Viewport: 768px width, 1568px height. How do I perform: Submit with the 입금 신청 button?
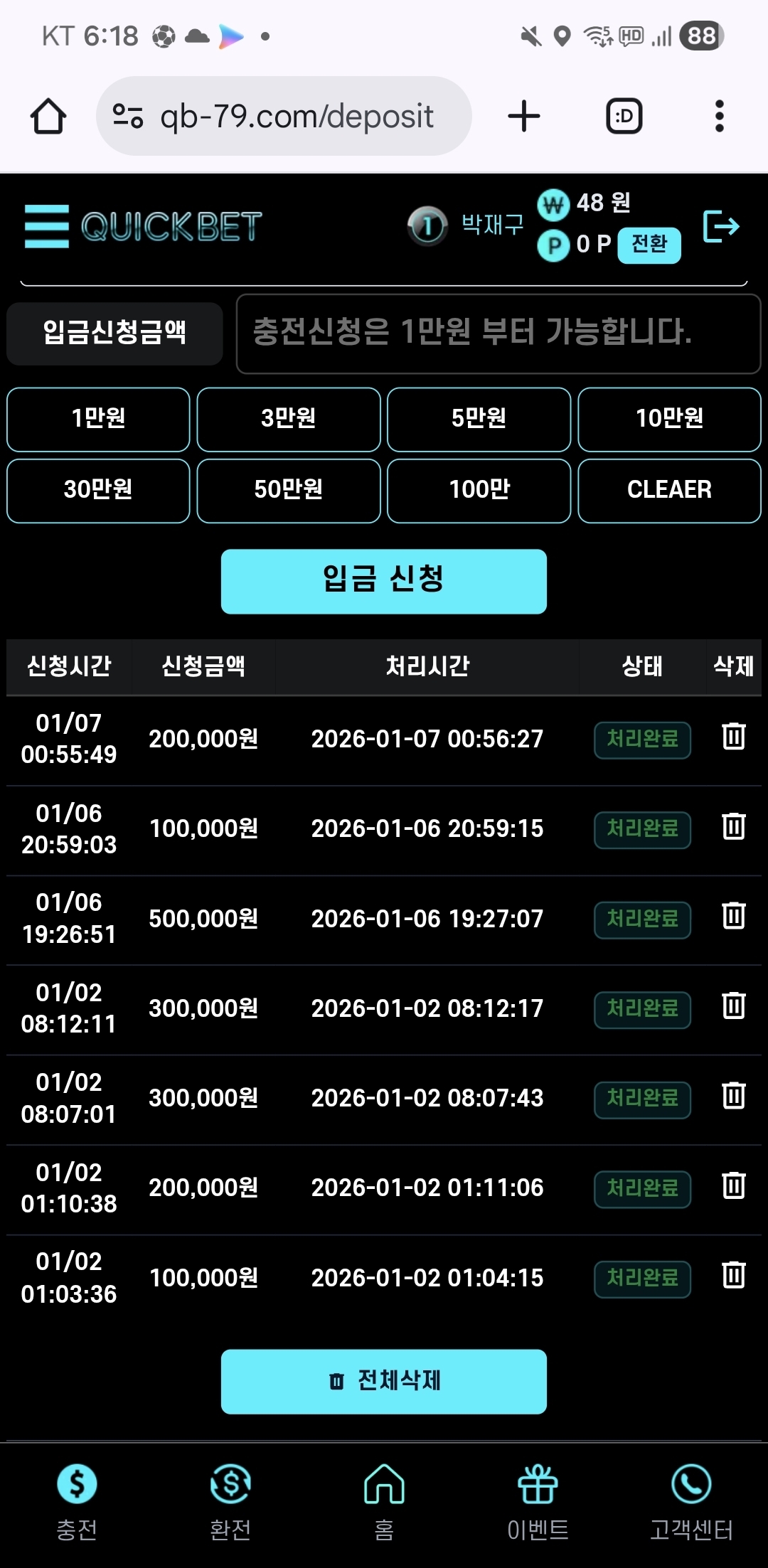click(x=383, y=580)
